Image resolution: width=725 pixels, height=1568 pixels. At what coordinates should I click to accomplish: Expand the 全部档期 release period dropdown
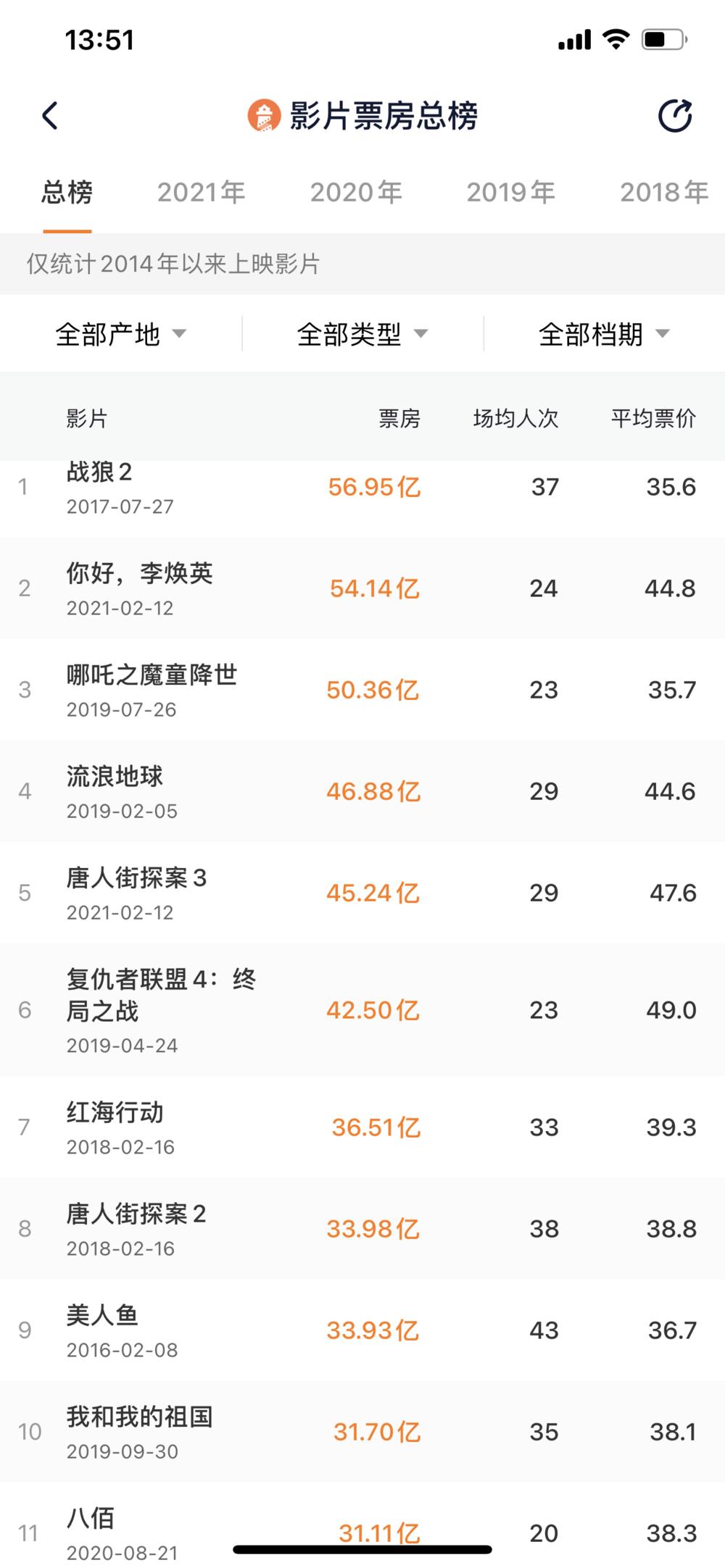[x=604, y=334]
